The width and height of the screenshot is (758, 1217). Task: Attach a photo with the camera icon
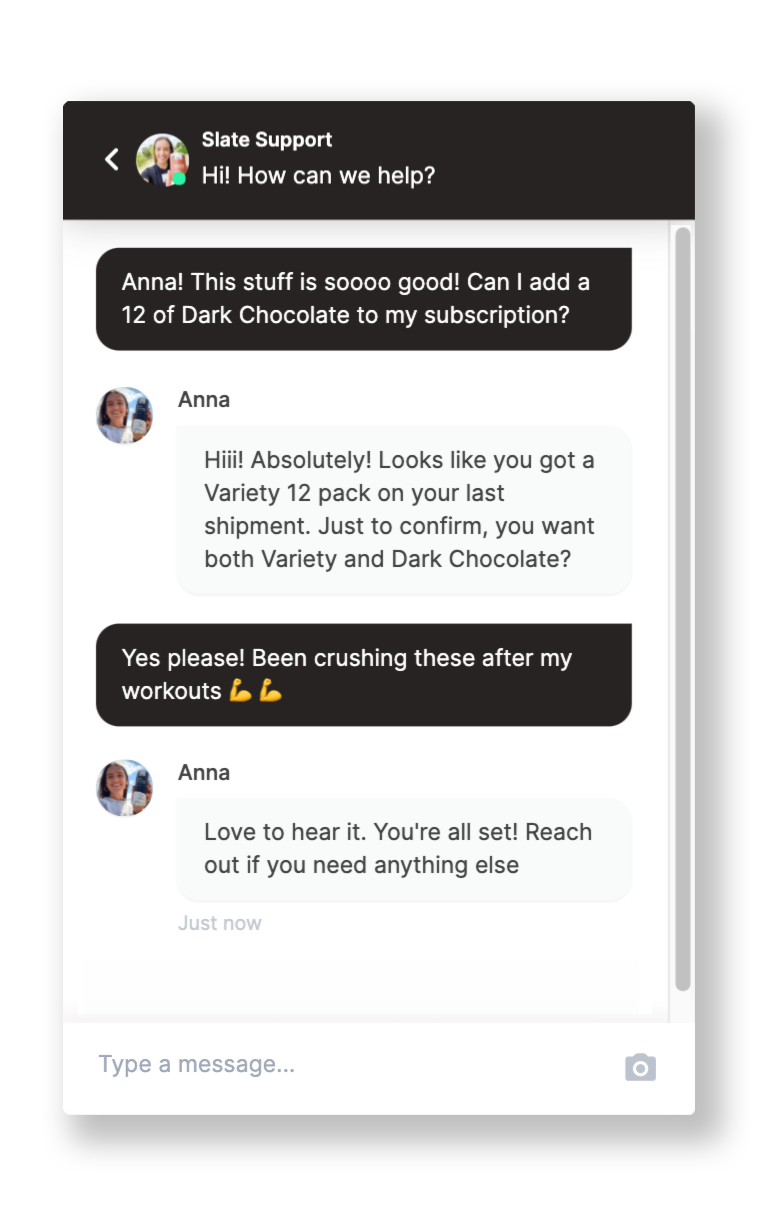[640, 1067]
